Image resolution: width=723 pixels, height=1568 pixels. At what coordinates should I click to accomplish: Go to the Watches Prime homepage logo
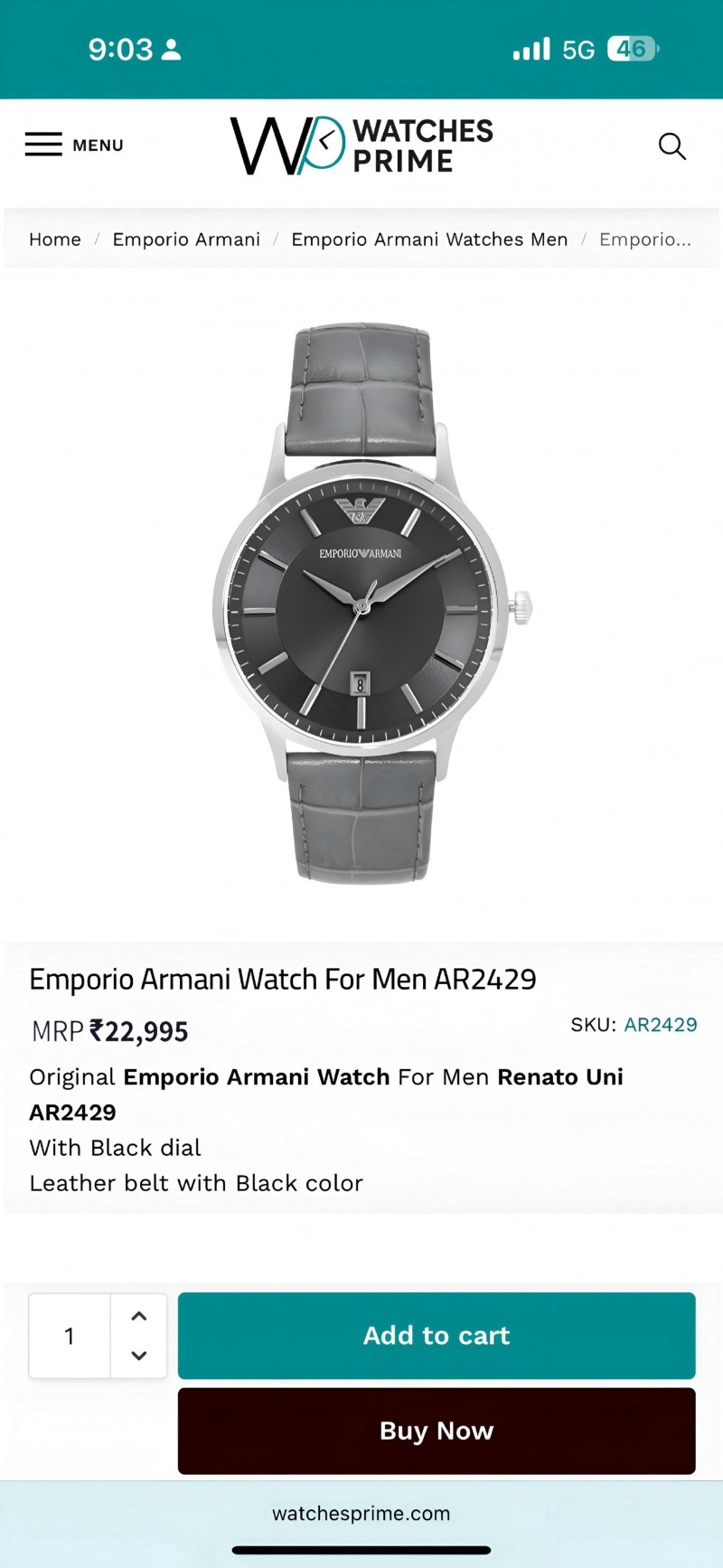(361, 146)
